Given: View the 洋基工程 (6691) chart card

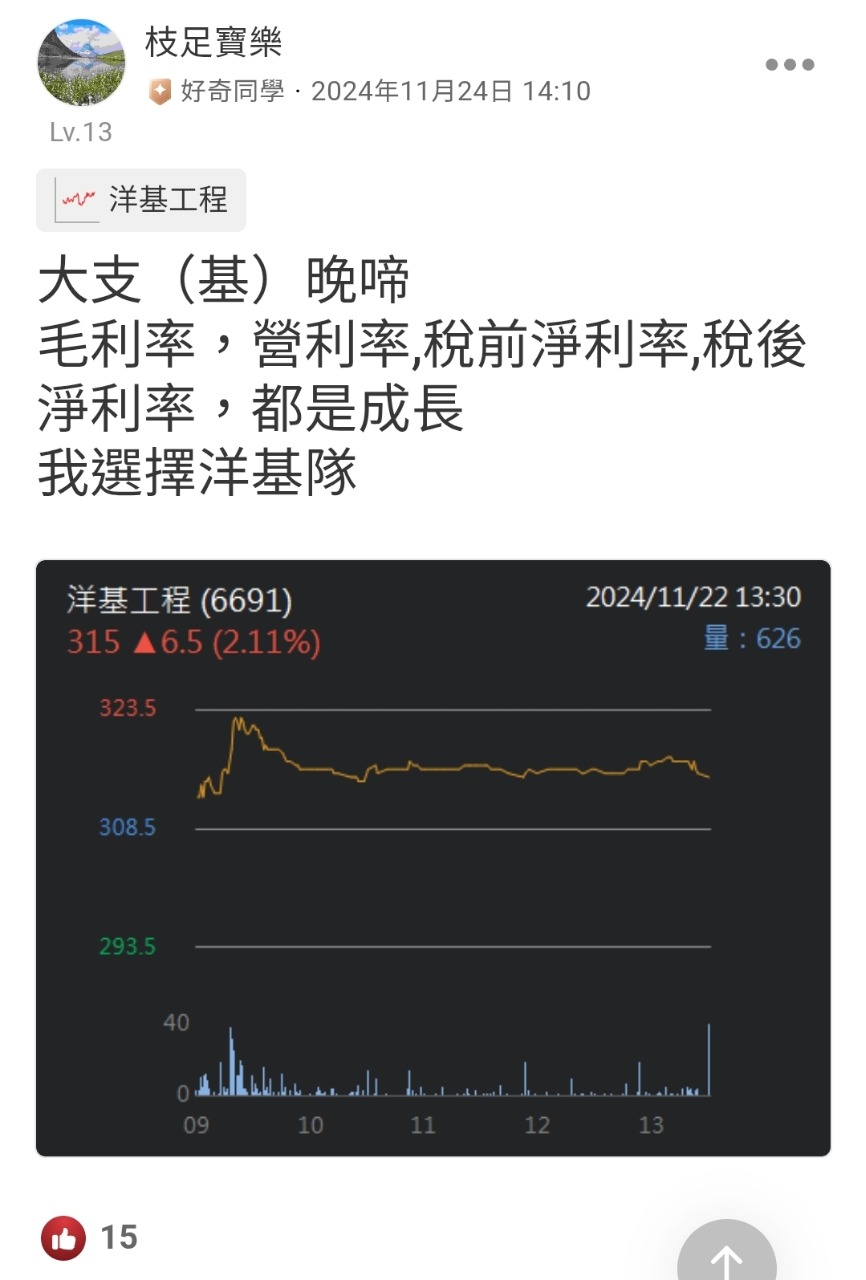Looking at the screenshot, I should [433, 857].
